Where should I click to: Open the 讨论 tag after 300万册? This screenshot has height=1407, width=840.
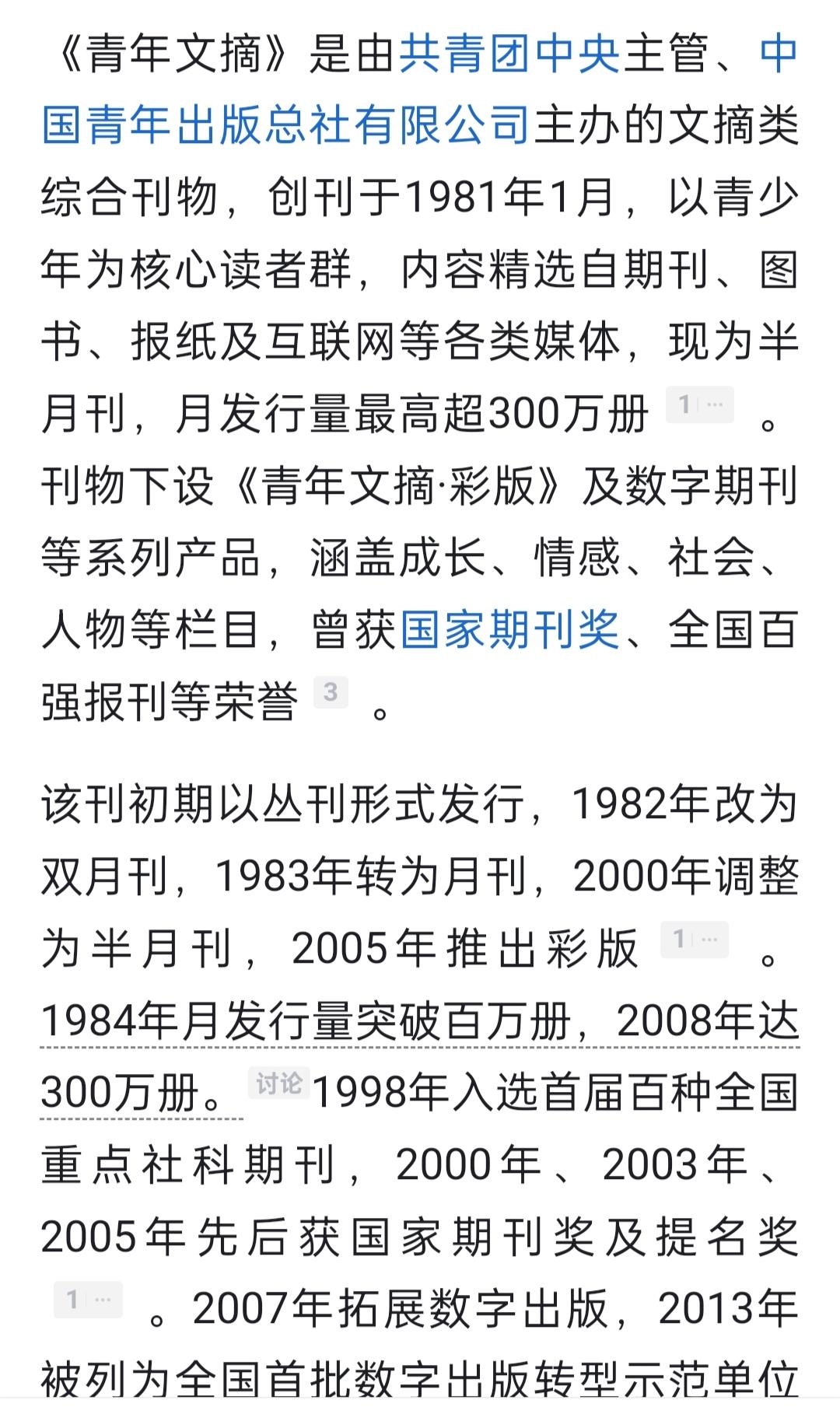(278, 1083)
